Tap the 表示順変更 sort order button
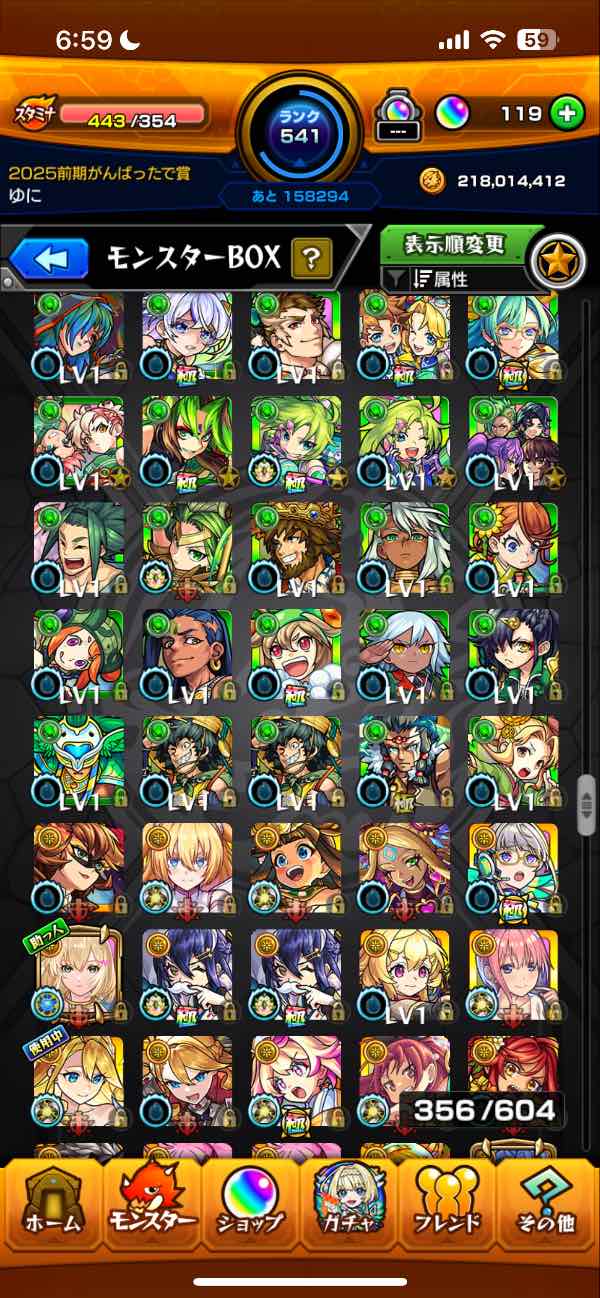 (x=455, y=245)
